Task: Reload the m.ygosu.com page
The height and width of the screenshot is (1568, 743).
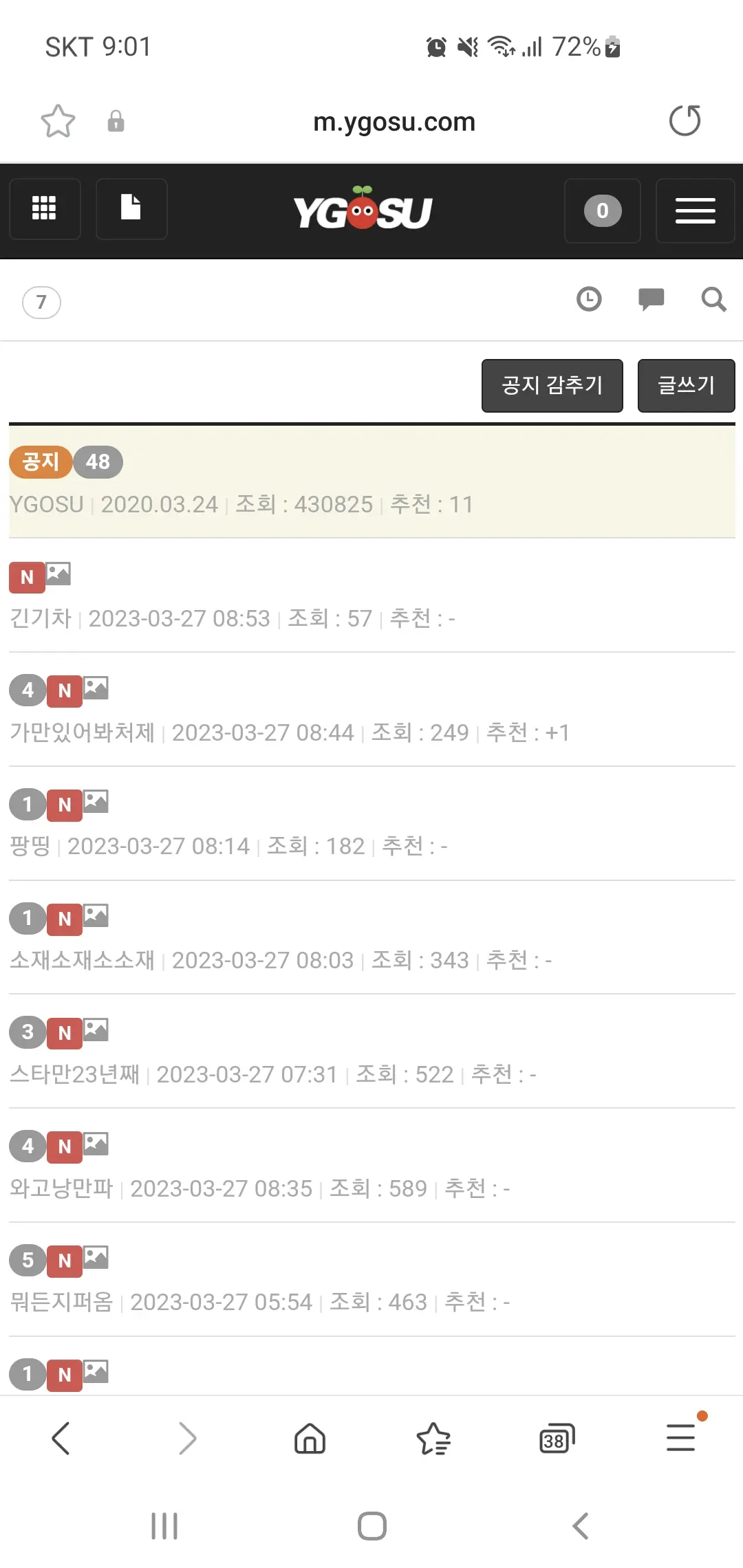Action: tap(685, 121)
